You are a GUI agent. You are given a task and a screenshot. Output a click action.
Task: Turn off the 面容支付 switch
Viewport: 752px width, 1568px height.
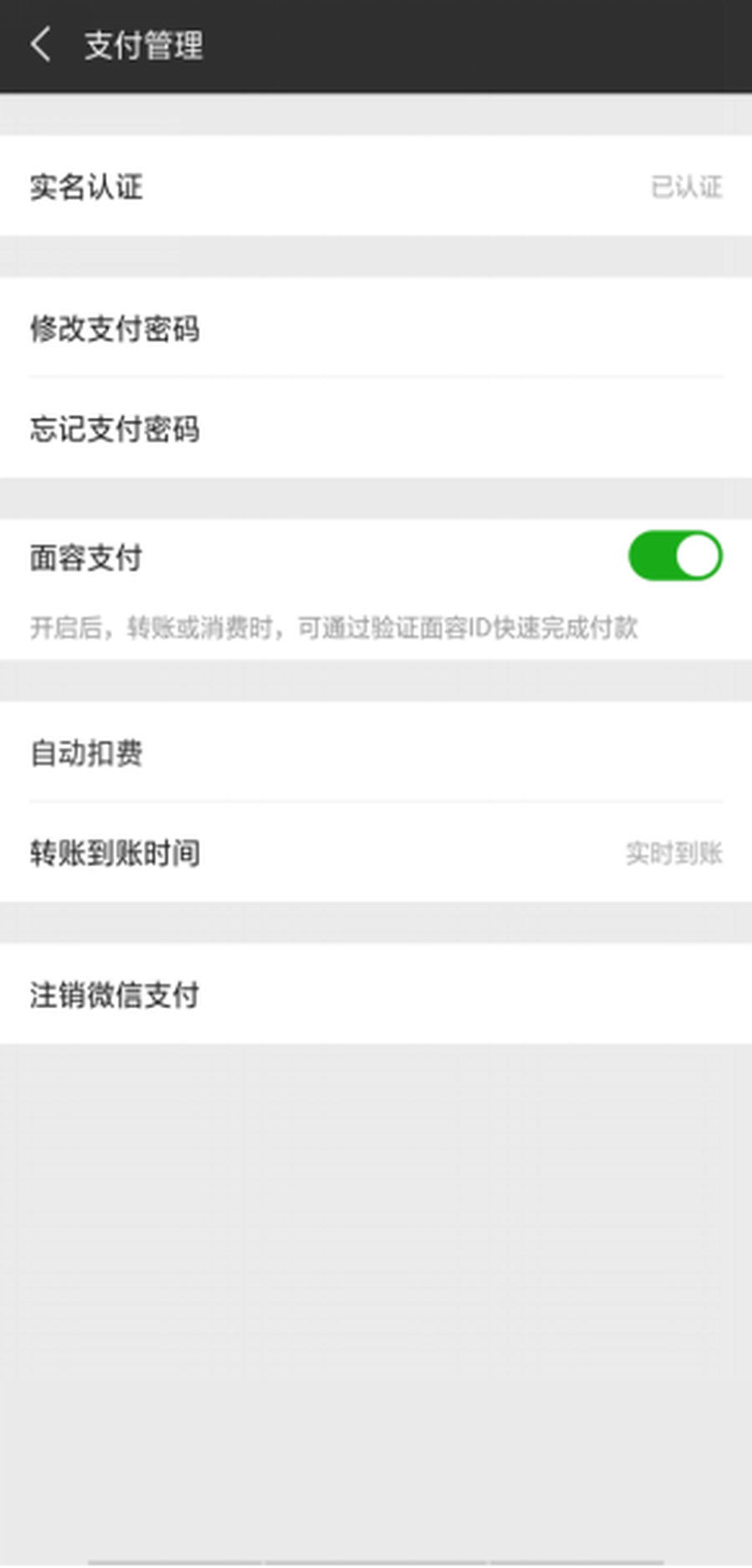tap(675, 556)
